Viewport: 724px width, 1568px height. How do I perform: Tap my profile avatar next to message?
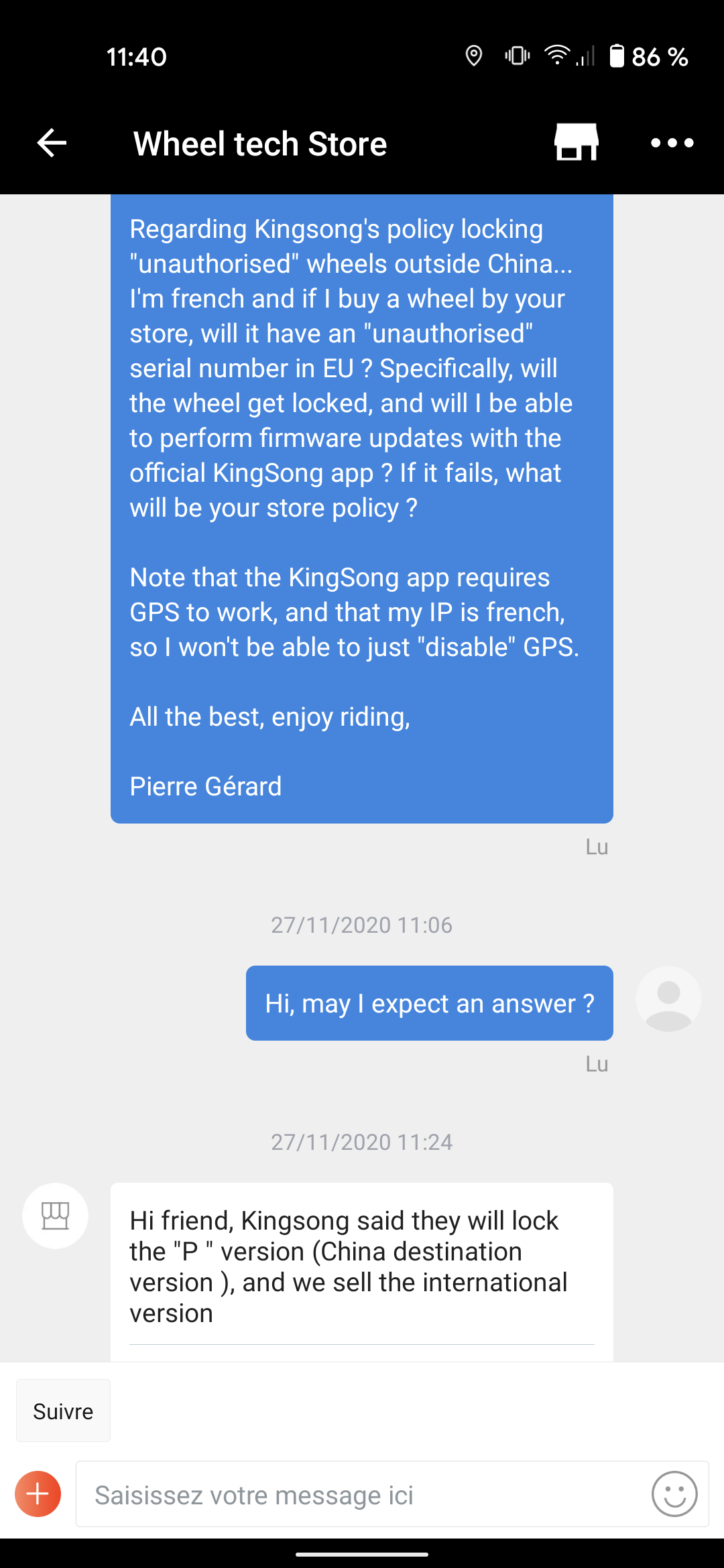tap(668, 999)
